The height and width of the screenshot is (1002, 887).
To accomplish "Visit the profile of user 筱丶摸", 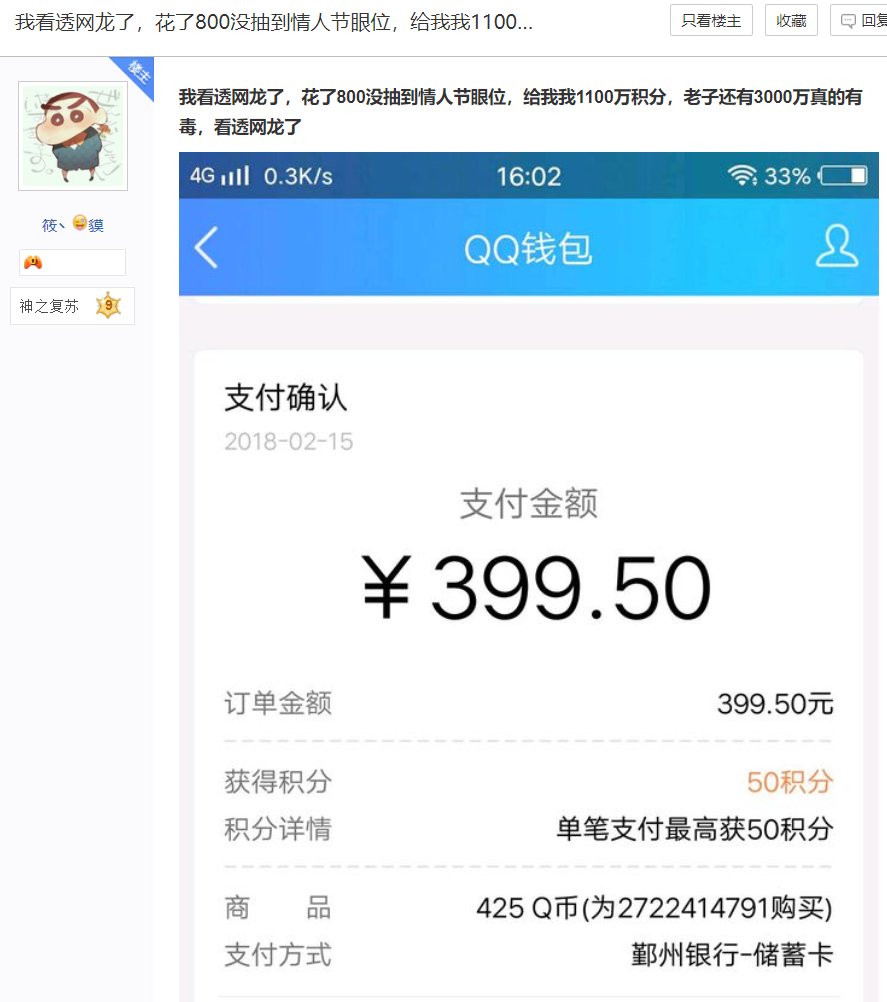I will point(73,225).
